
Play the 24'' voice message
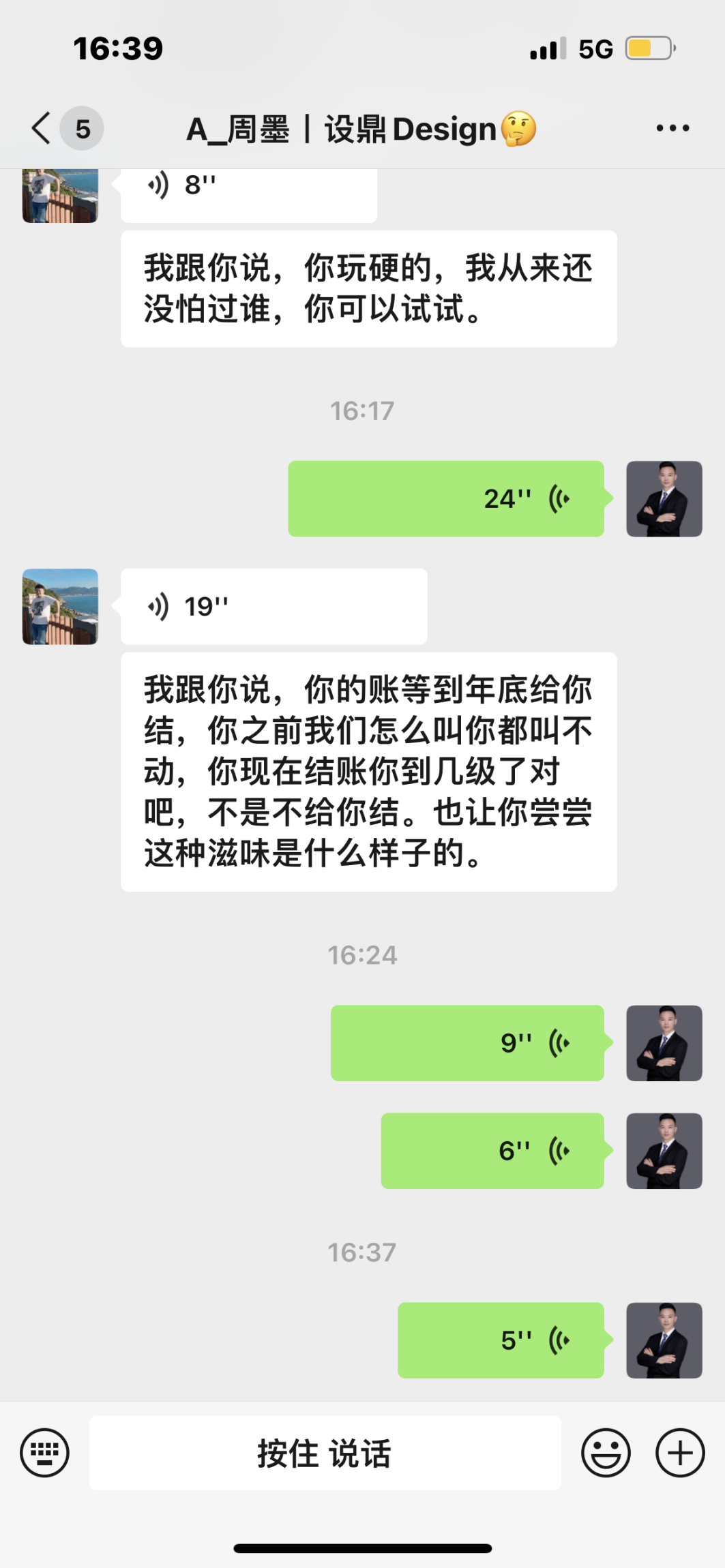[445, 498]
